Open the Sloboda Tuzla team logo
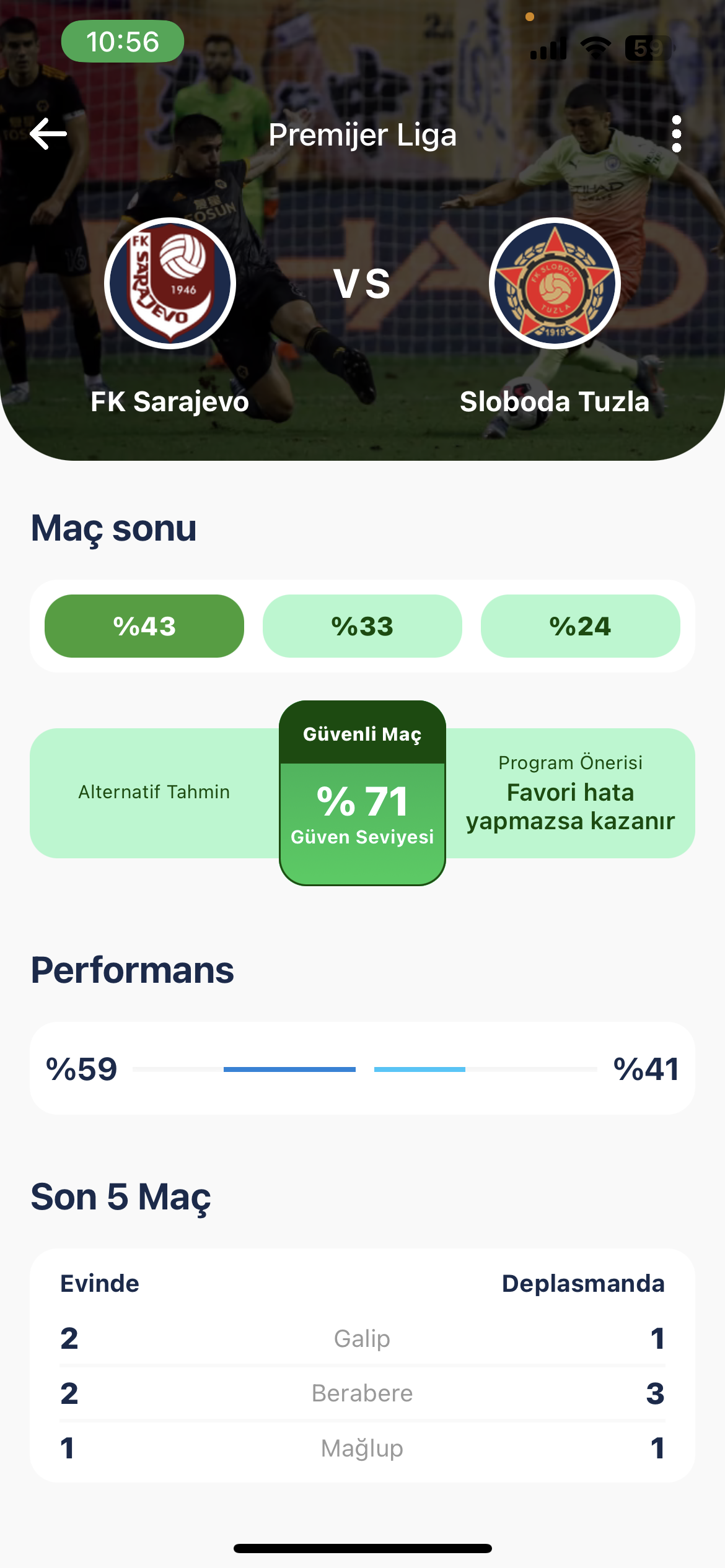Image resolution: width=725 pixels, height=1568 pixels. click(555, 284)
